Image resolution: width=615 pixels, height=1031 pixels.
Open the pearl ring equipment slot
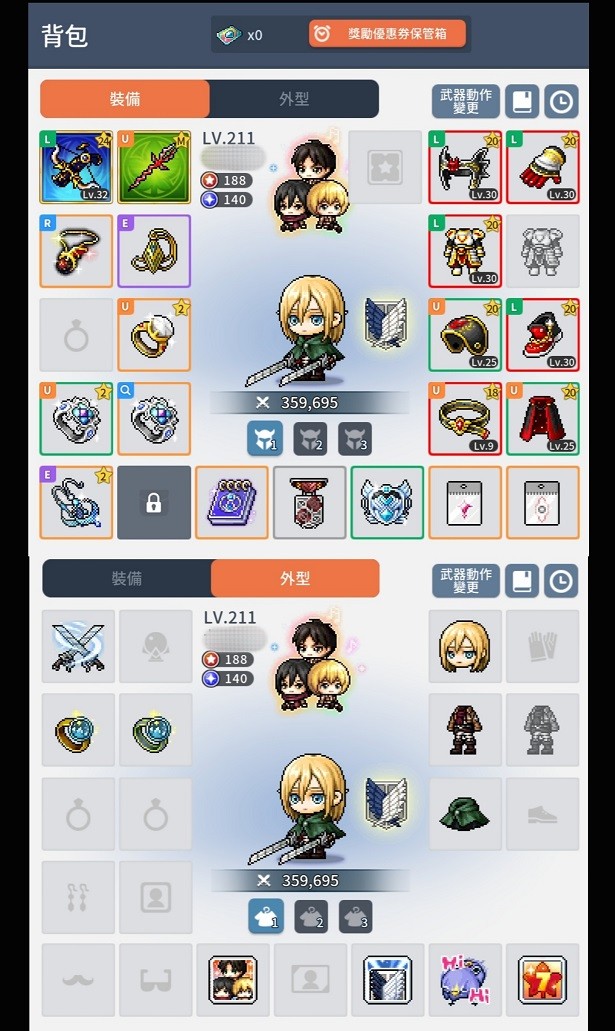click(x=154, y=334)
